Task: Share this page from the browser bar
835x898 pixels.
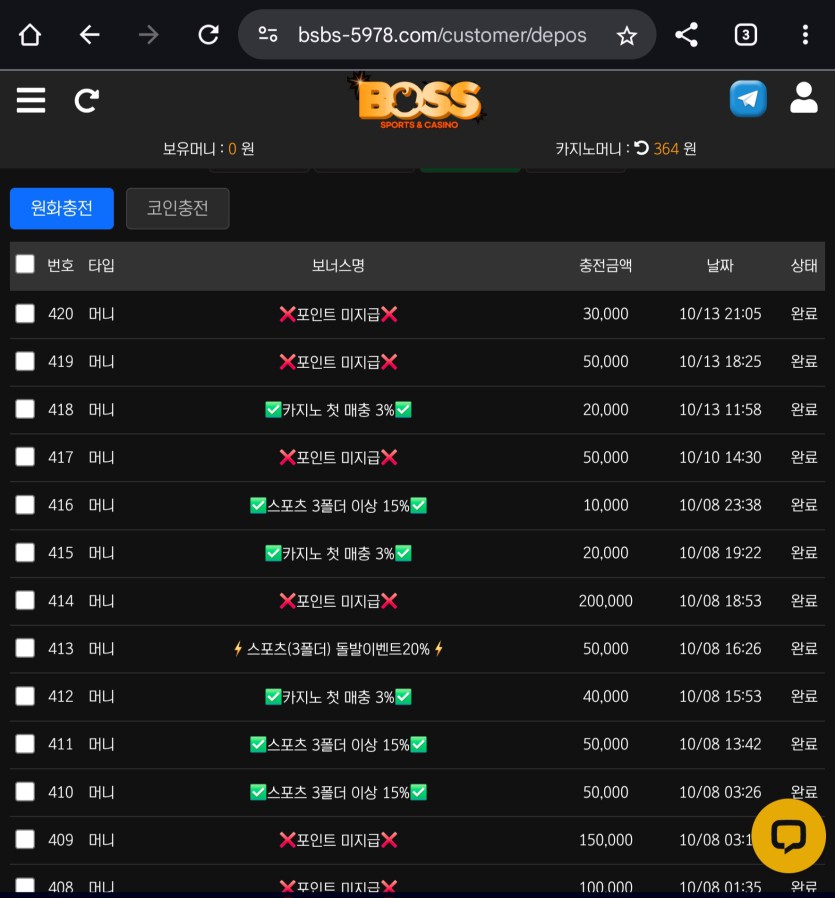Action: [686, 36]
